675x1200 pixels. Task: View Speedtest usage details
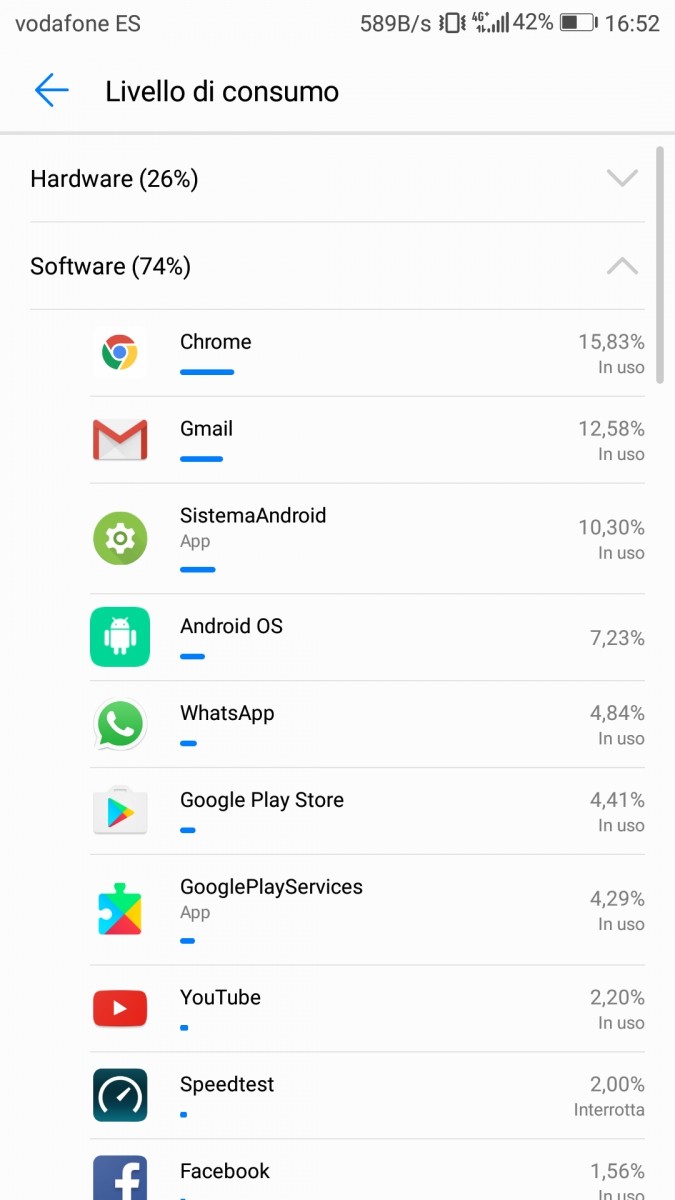click(x=367, y=1095)
